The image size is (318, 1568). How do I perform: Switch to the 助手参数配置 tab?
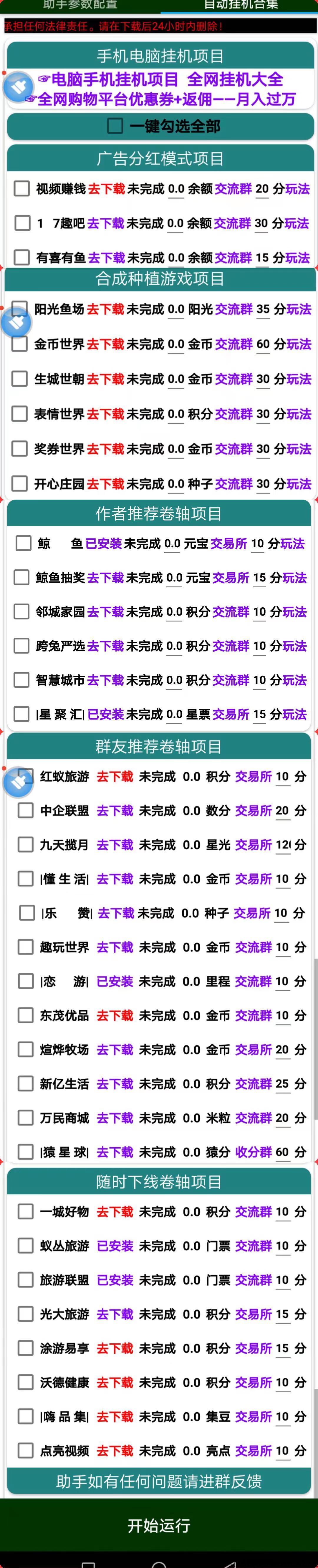(80, 5)
